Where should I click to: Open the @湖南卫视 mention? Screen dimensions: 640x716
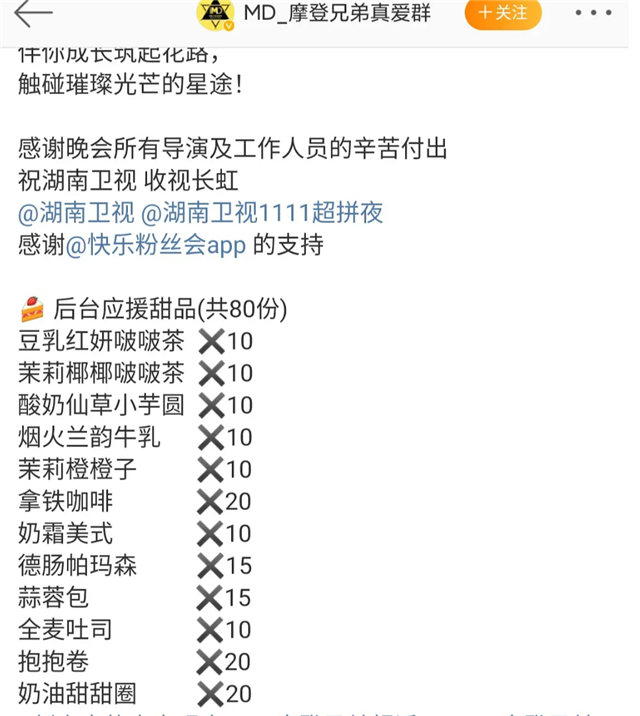point(76,213)
